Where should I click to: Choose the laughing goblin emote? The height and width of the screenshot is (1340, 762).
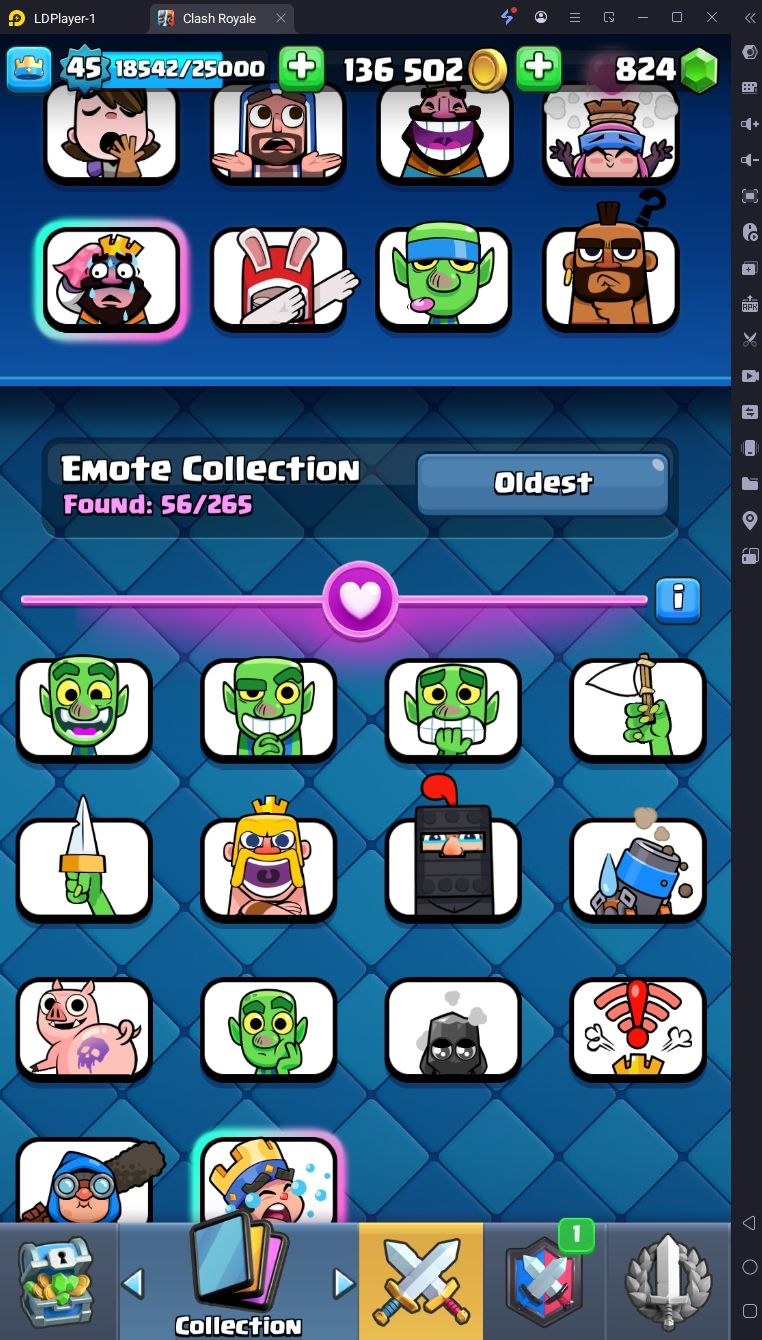point(84,707)
